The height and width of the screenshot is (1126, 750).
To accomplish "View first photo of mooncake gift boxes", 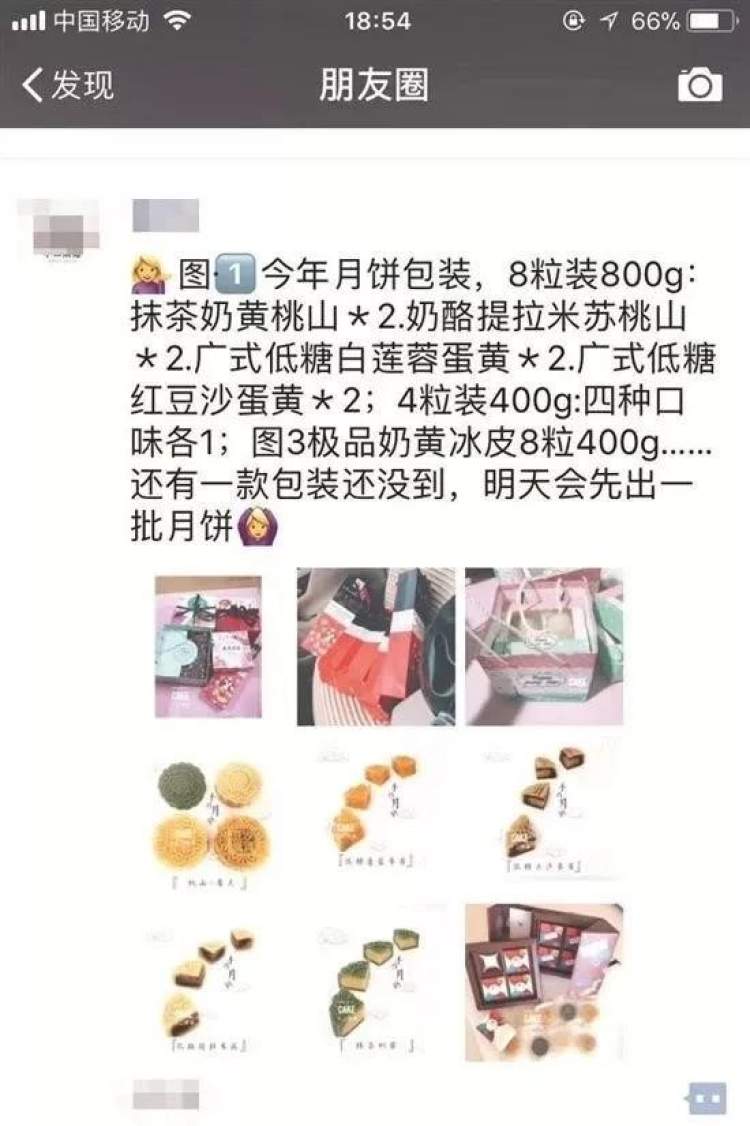I will 208,646.
